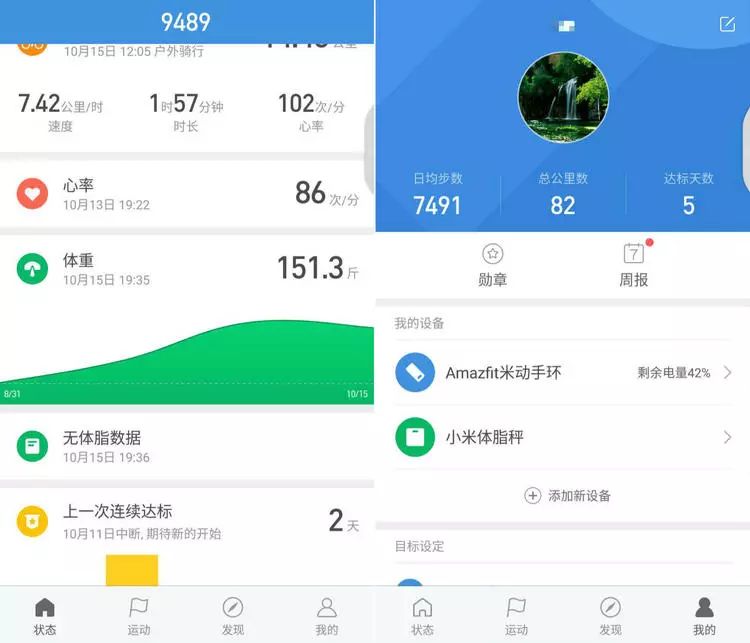This screenshot has height=643, width=750.
Task: Open the 心率 heart rate record
Action: (x=187, y=193)
